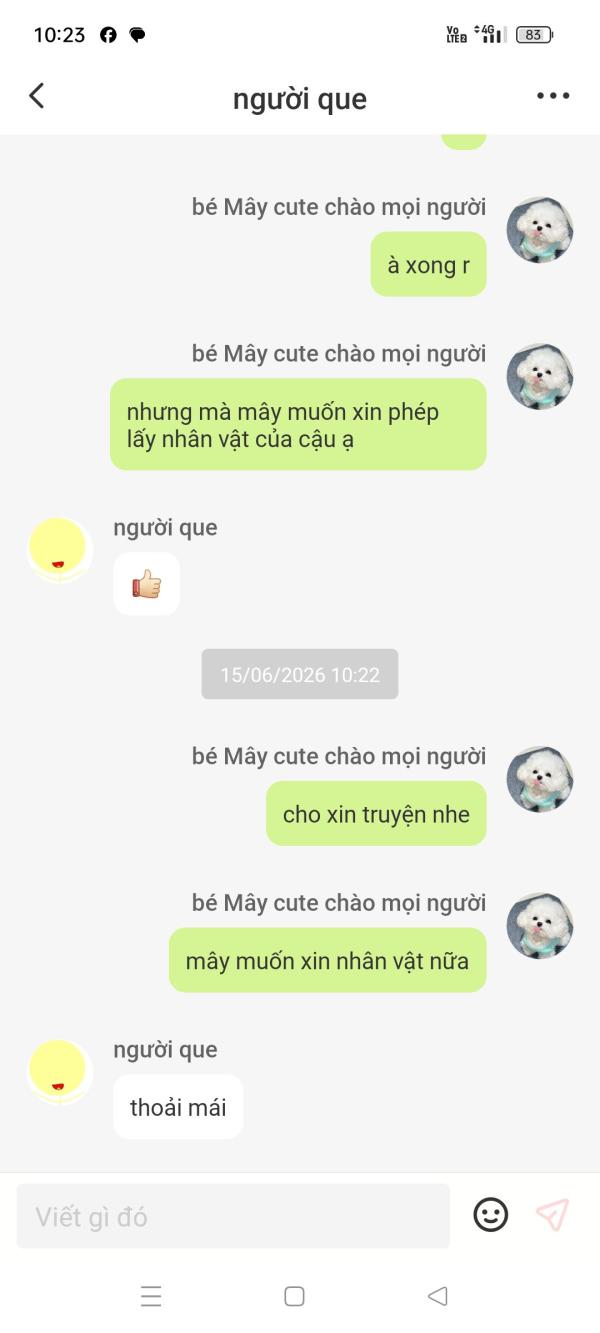
Task: Open the three-dot overflow menu
Action: [553, 96]
